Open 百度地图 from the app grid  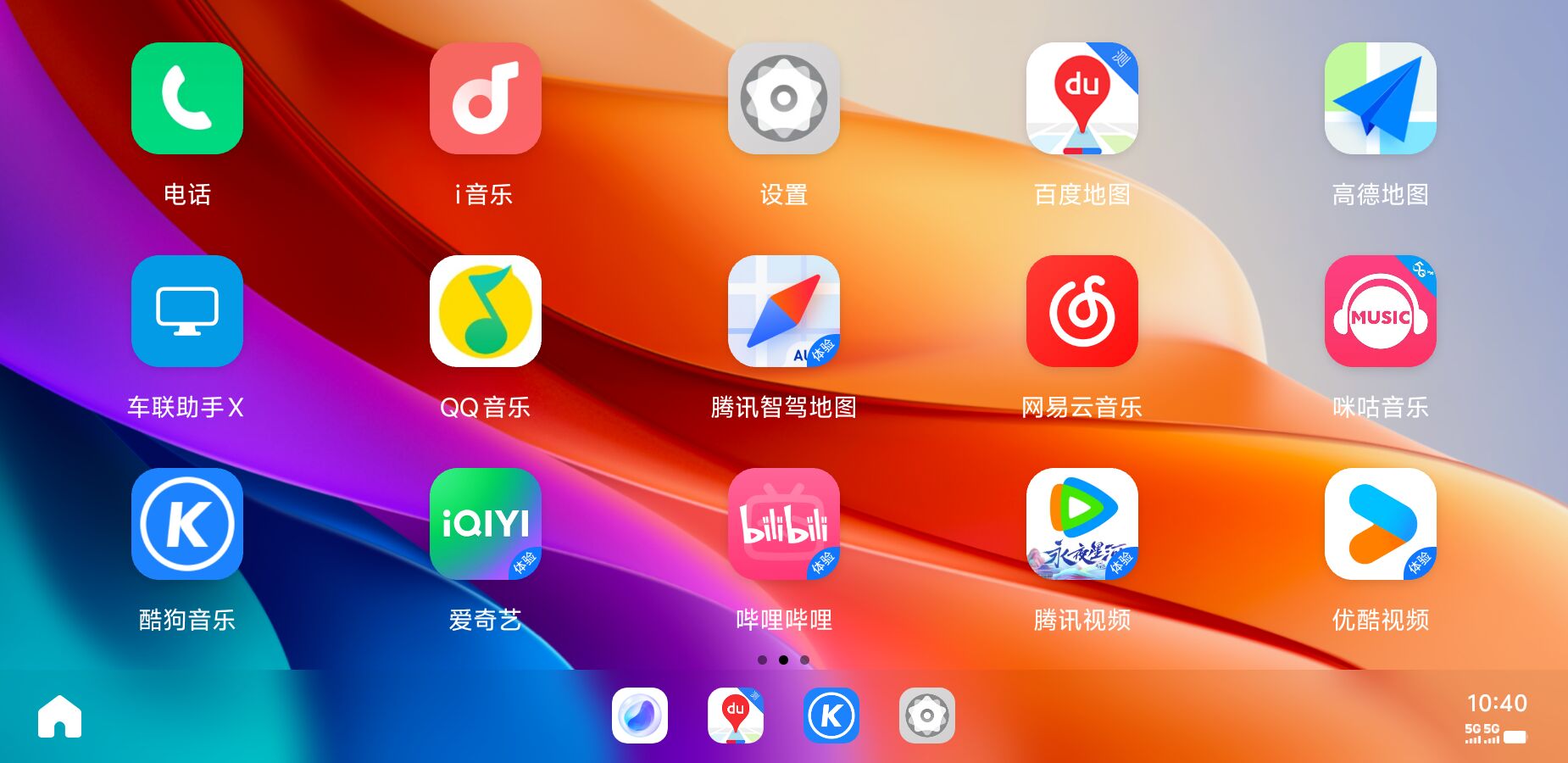1081,99
